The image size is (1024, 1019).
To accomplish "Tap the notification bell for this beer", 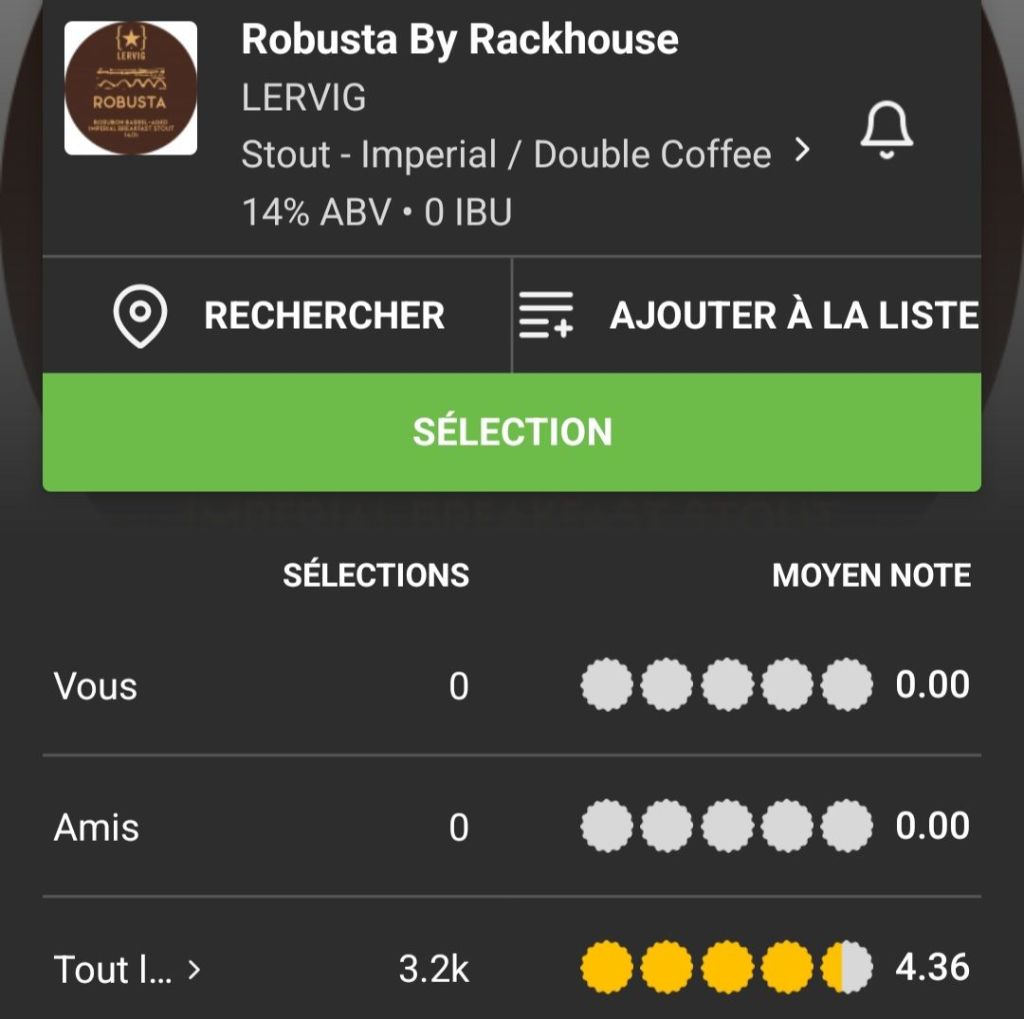I will tap(887, 132).
